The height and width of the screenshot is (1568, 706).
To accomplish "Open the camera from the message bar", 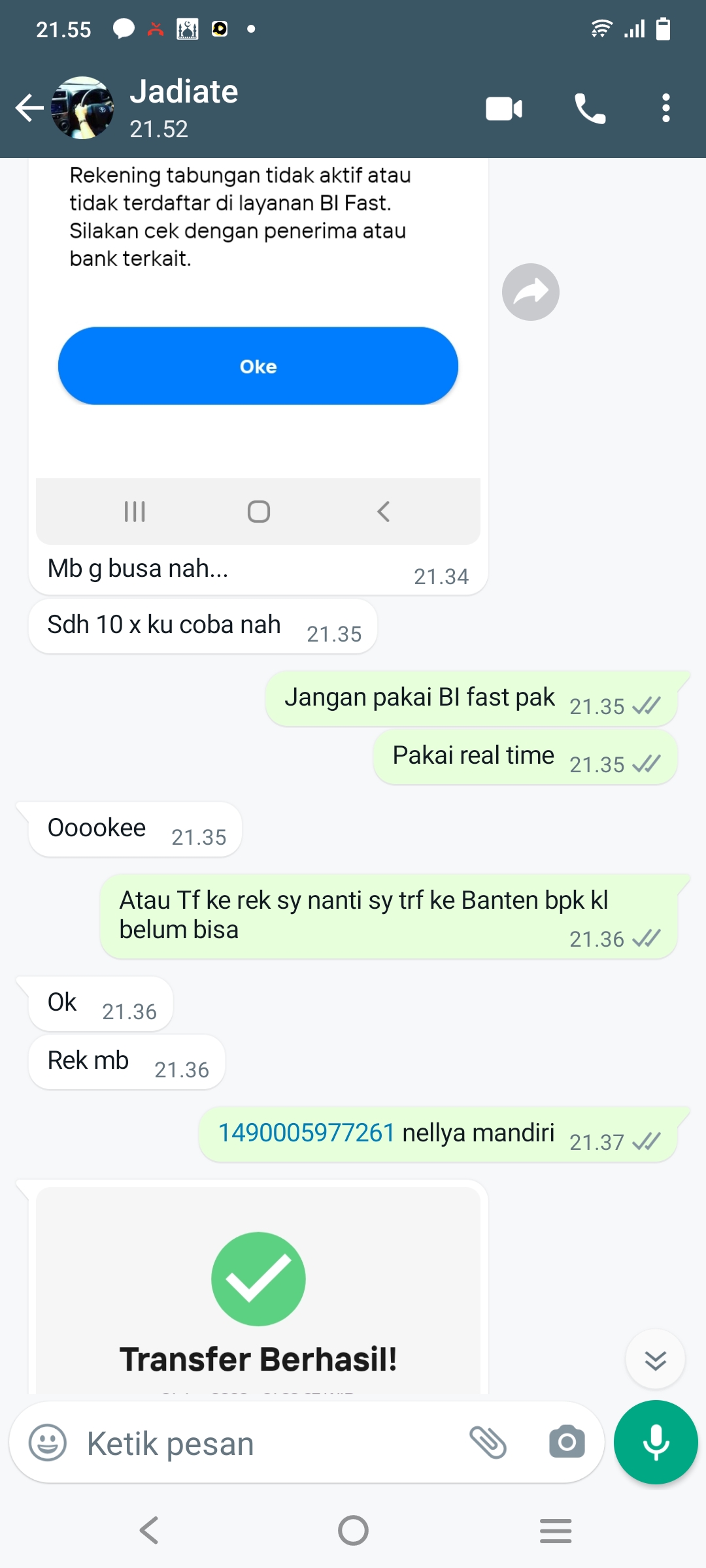I will (x=567, y=1443).
